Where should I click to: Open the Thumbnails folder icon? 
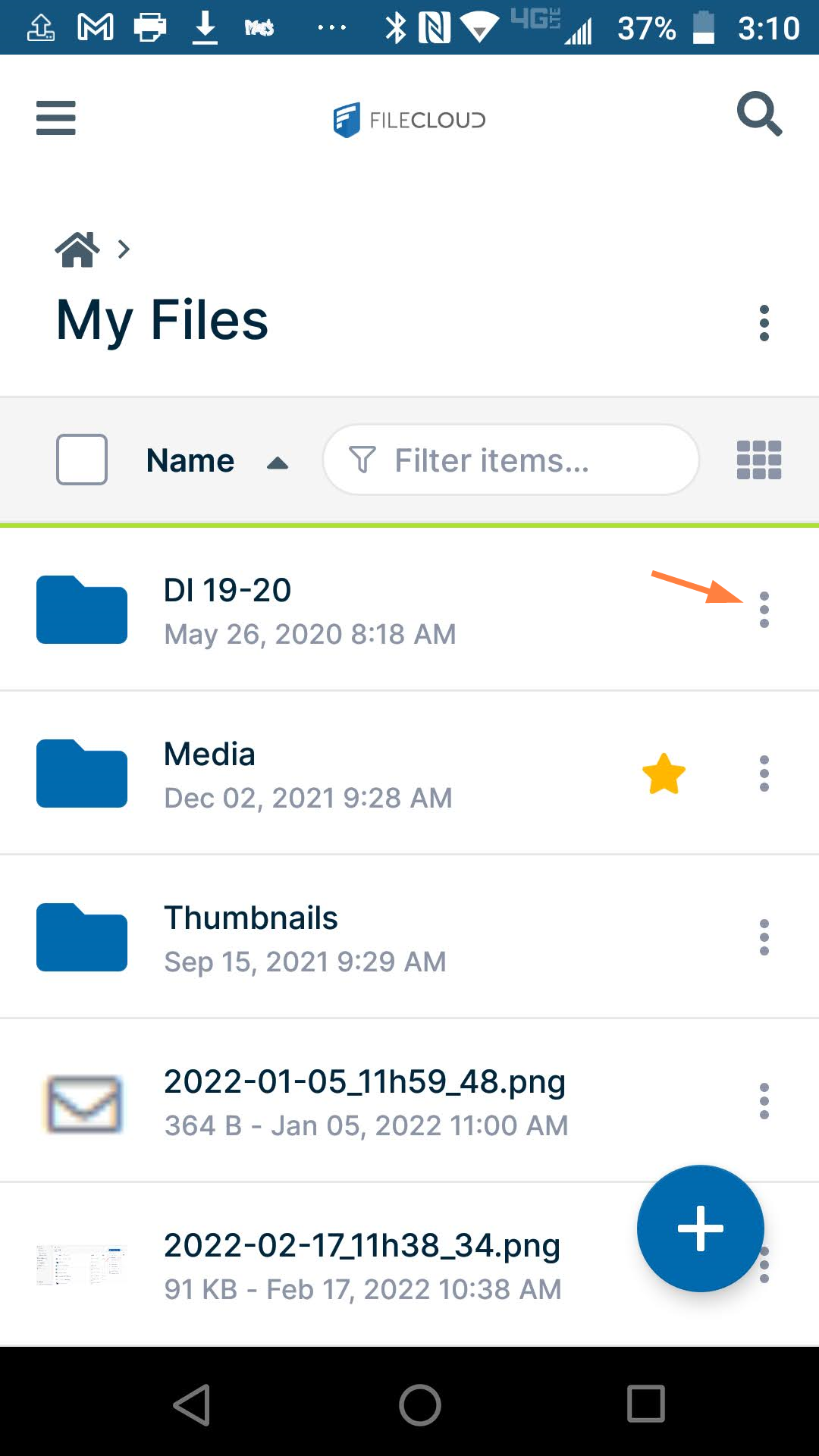80,937
